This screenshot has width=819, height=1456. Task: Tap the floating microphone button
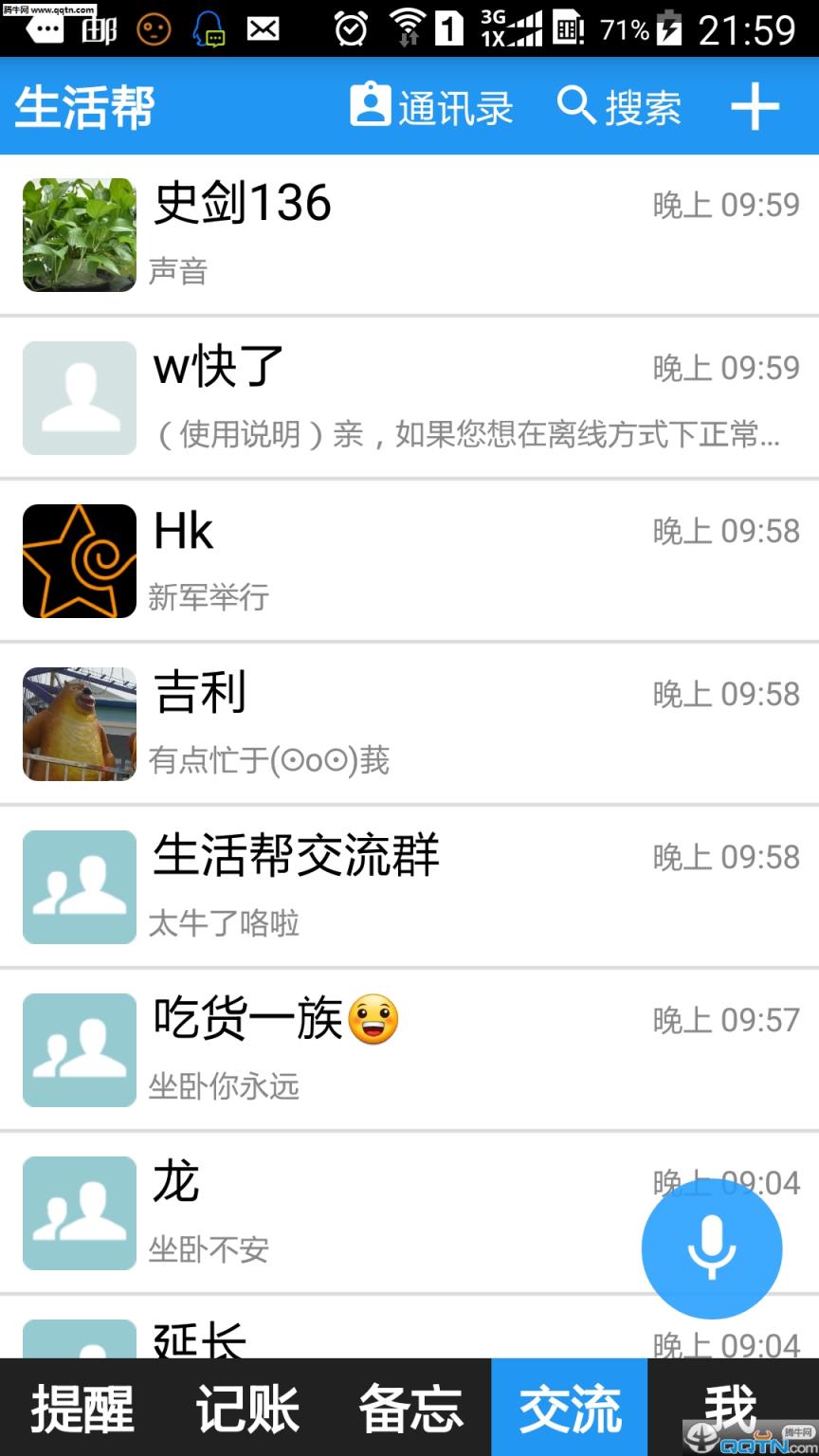(x=712, y=1248)
